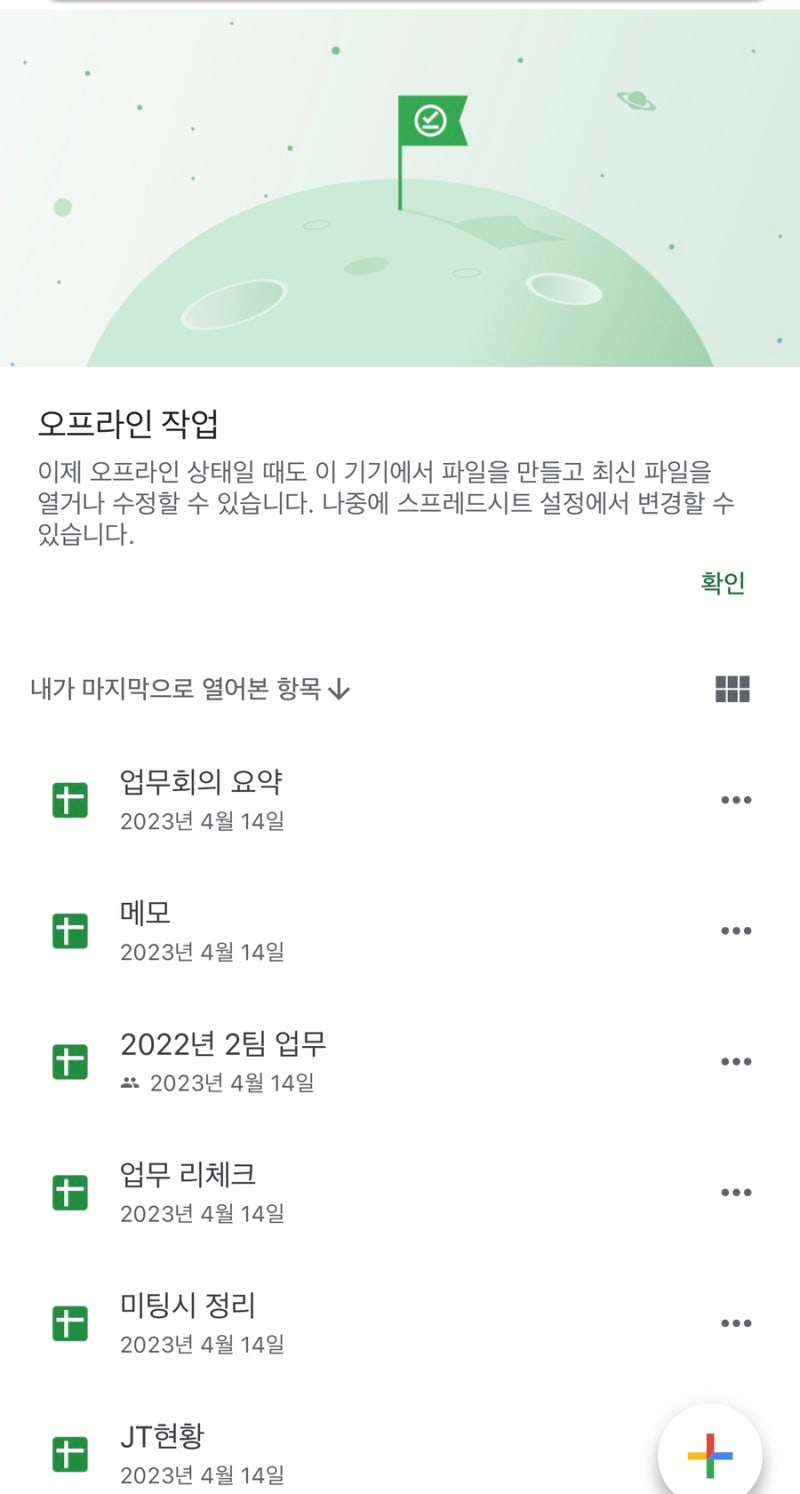Screen dimensions: 800x1494
Task: Open the 미팅시 정리 spreadsheet icon
Action: pos(68,1322)
